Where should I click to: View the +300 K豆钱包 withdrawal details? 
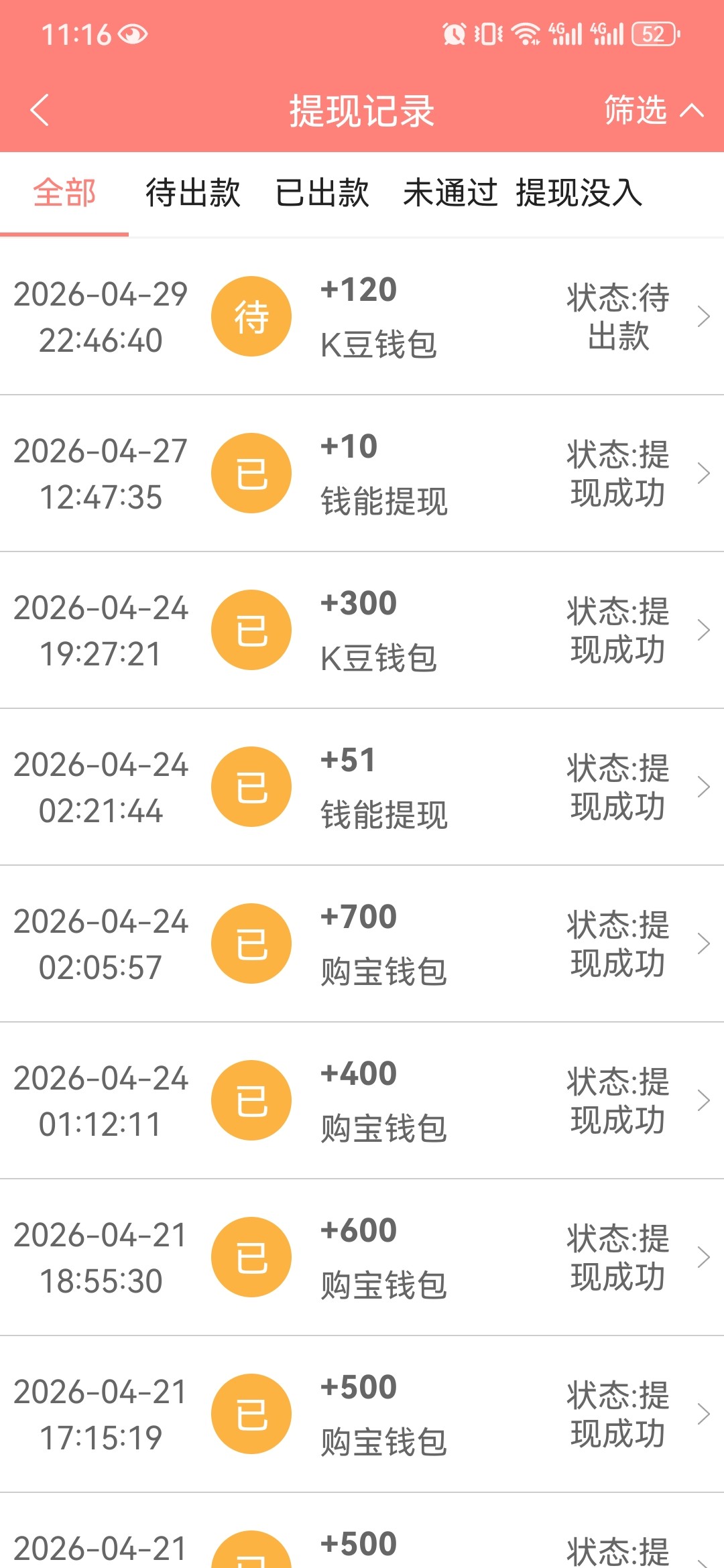(x=362, y=630)
